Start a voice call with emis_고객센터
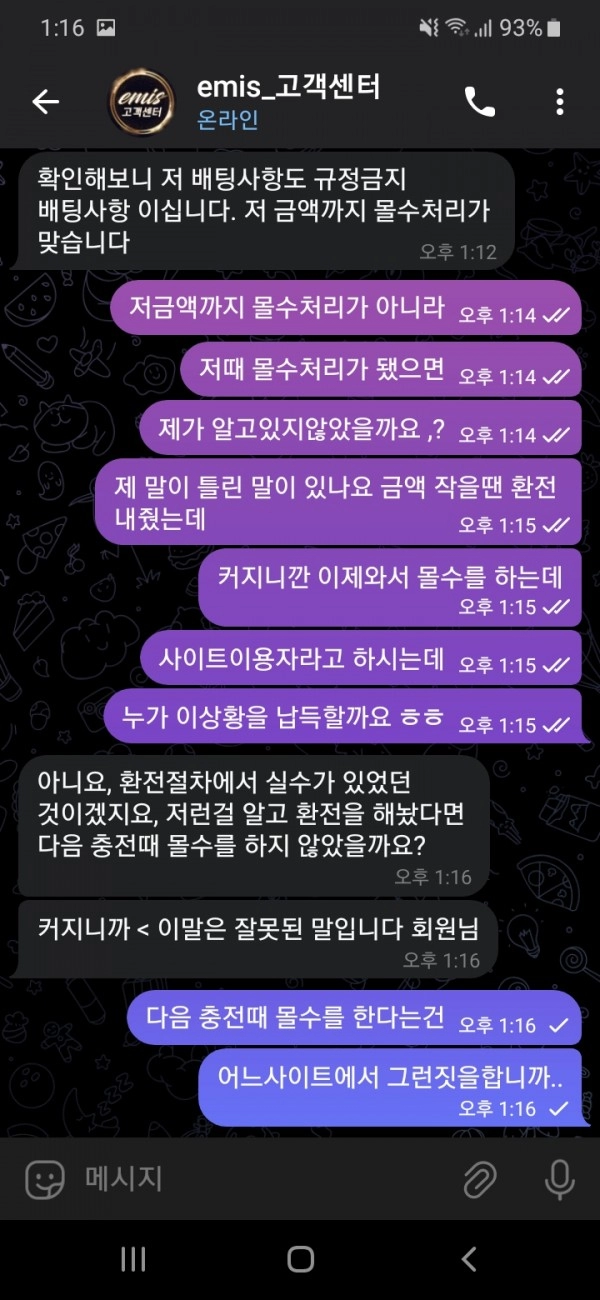 (x=479, y=101)
